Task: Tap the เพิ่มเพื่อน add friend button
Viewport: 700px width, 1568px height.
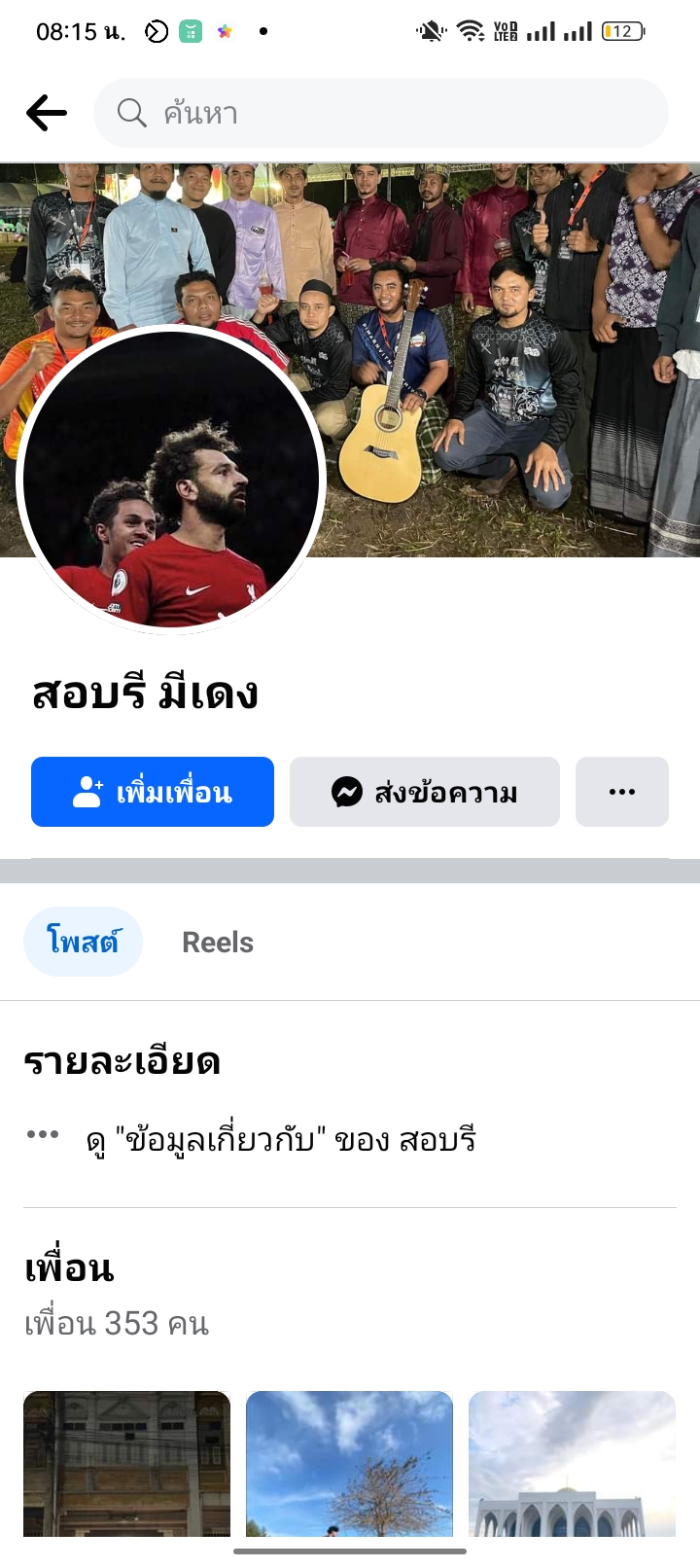Action: coord(153,792)
